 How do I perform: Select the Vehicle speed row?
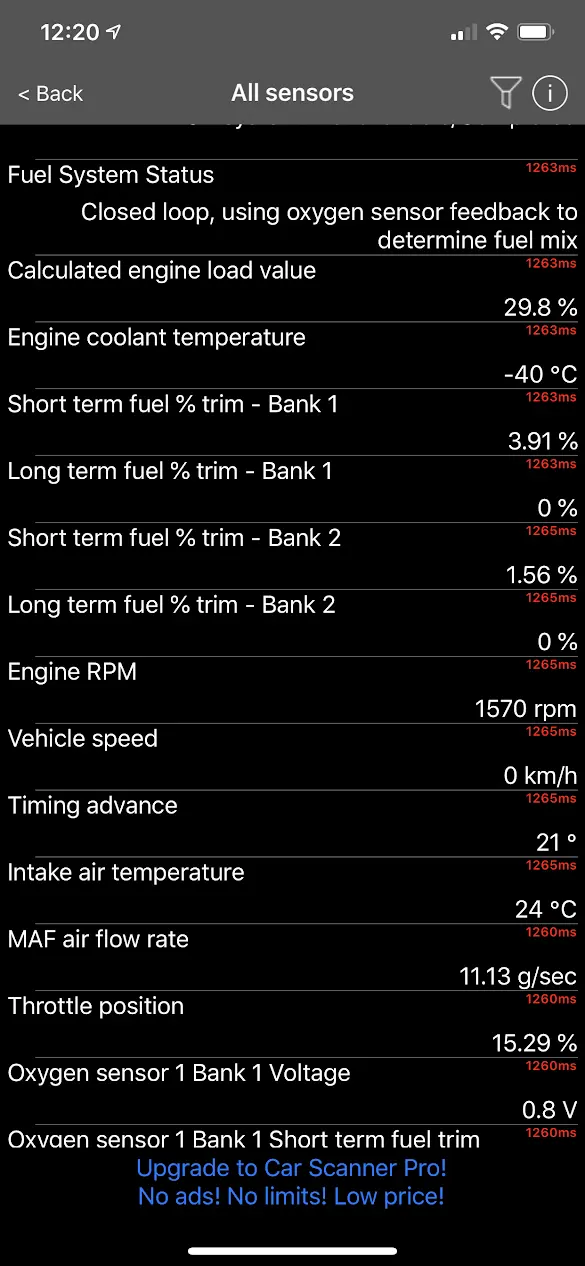(x=292, y=758)
